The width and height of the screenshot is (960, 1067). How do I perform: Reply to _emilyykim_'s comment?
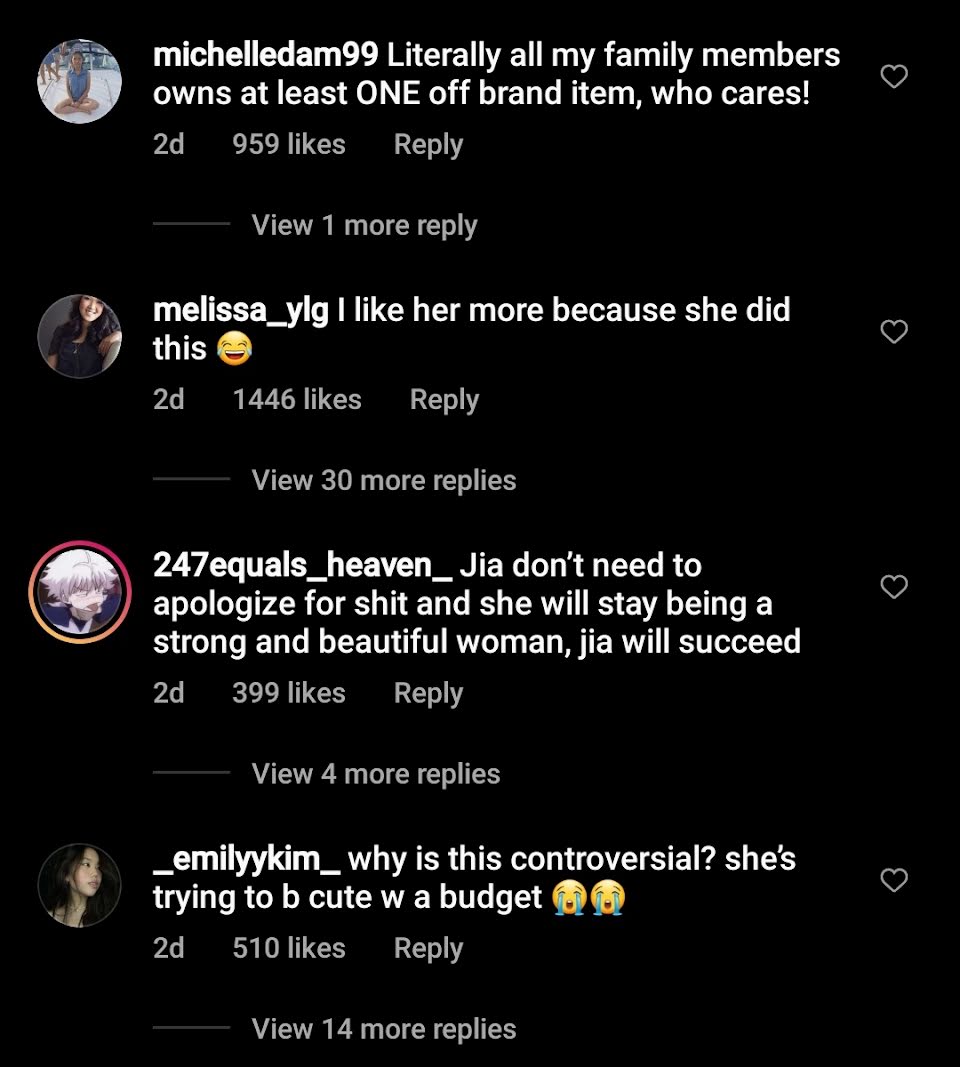click(x=428, y=949)
